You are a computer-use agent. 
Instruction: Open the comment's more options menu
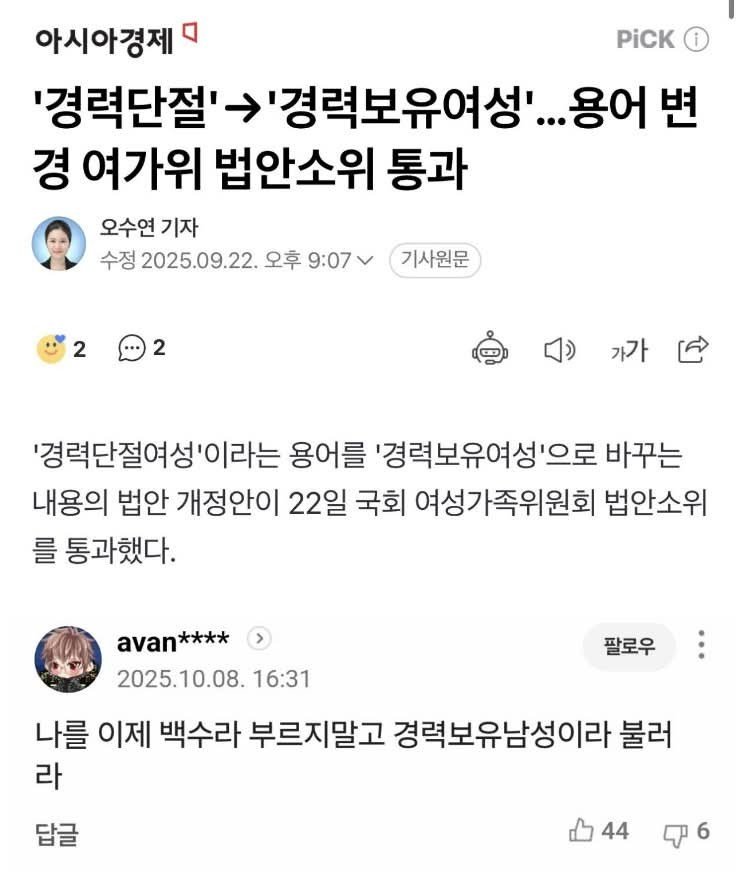[703, 646]
